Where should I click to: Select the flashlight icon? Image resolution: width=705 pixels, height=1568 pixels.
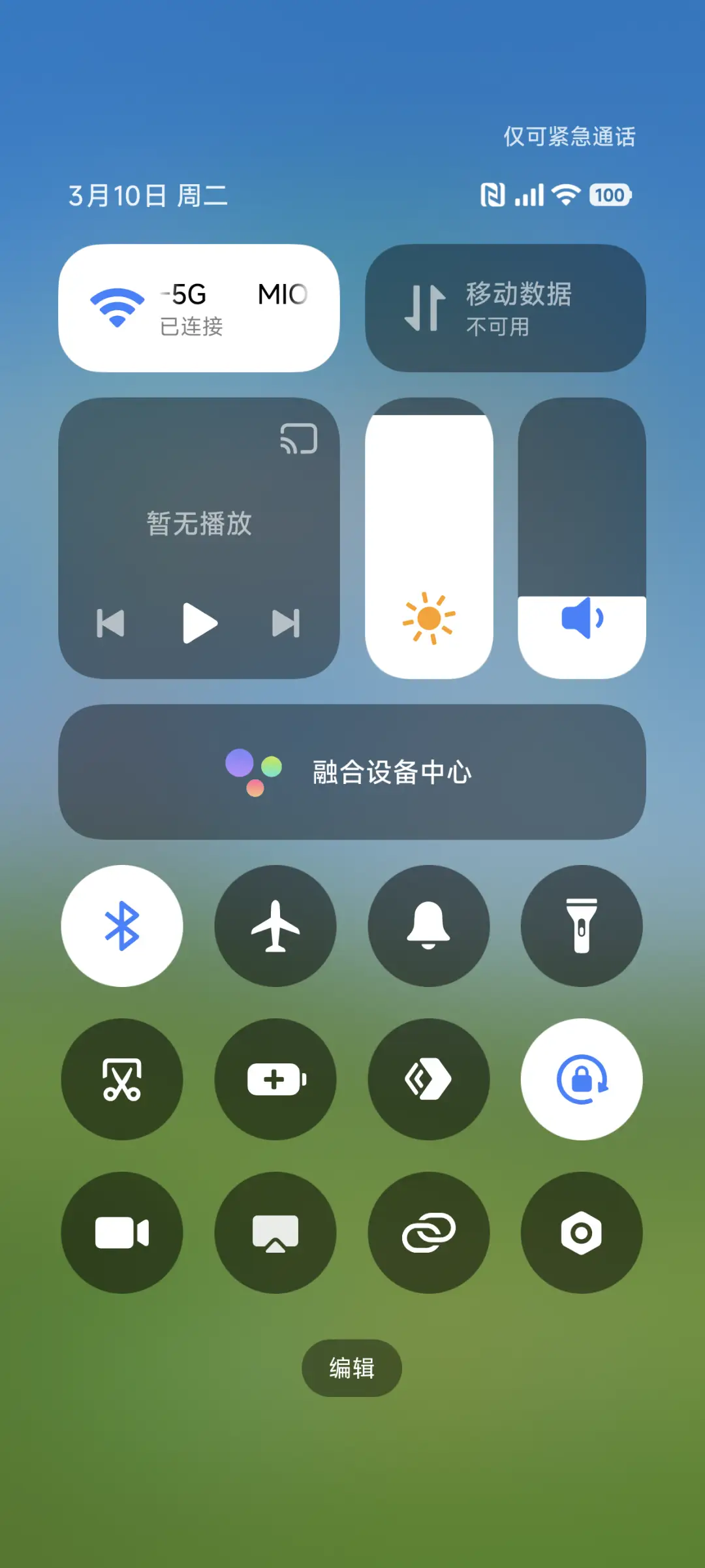pyautogui.click(x=582, y=927)
